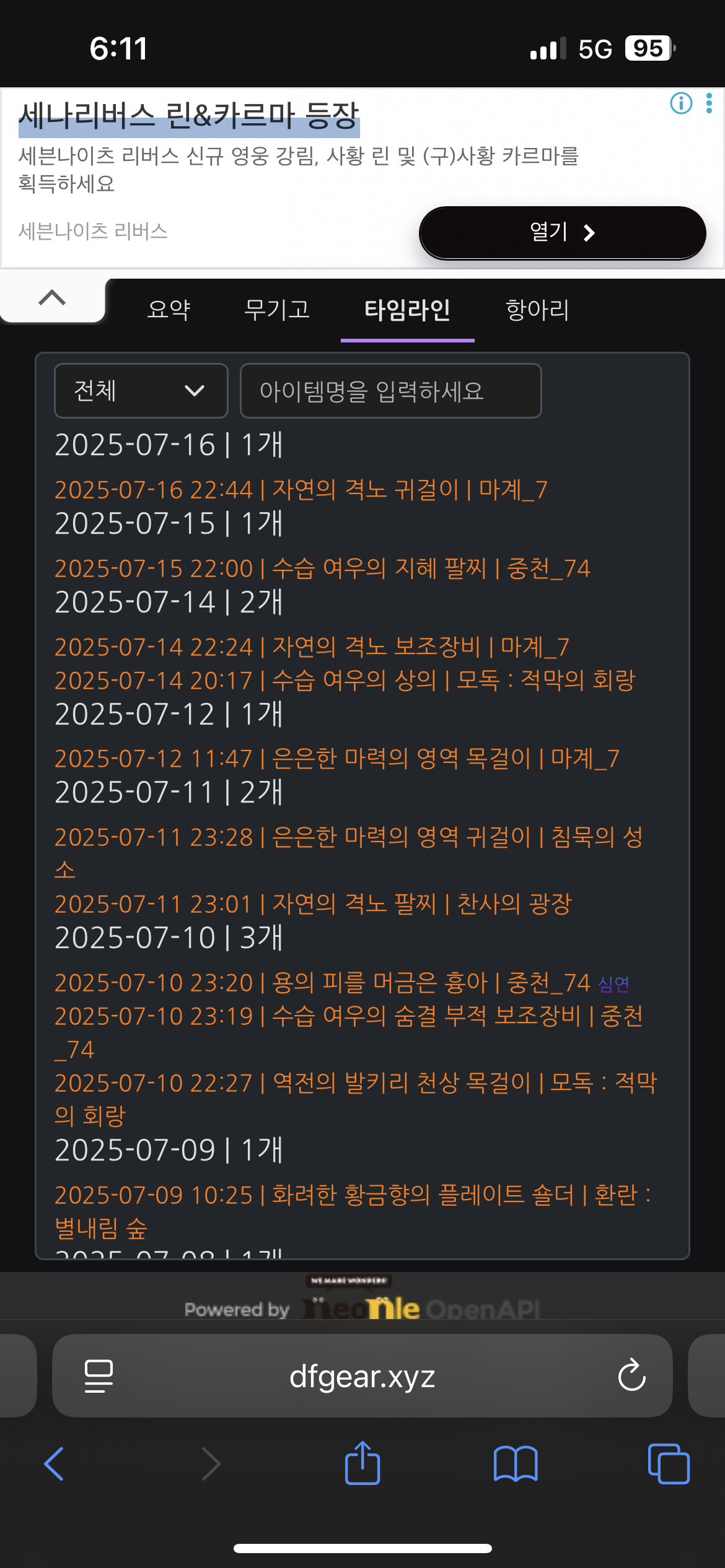The width and height of the screenshot is (725, 1568).
Task: Collapse the panel with the up chevron
Action: pyautogui.click(x=52, y=298)
